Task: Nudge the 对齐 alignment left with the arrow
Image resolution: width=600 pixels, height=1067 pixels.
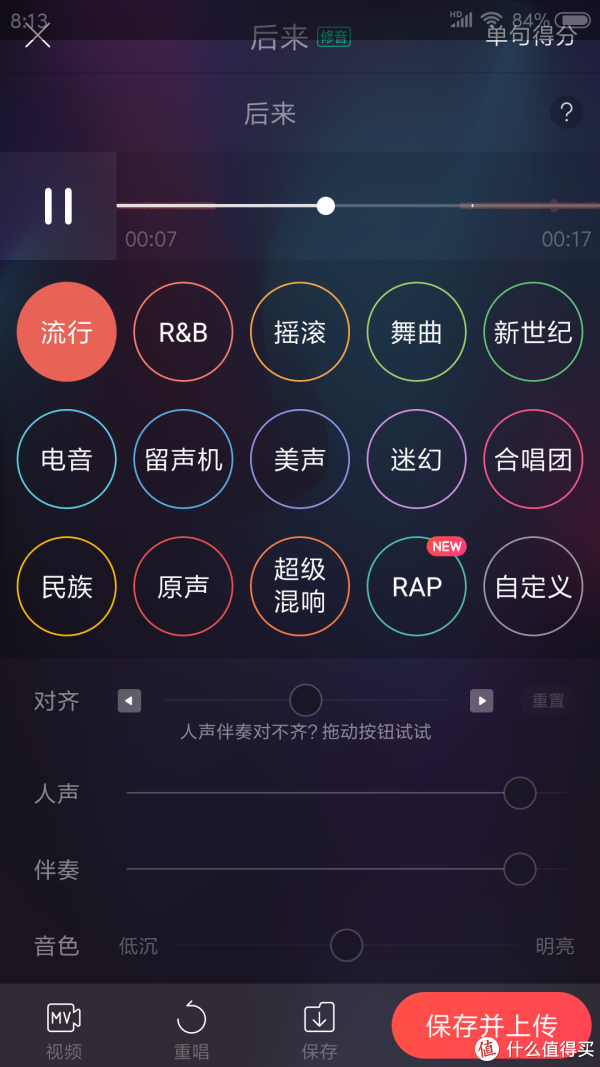Action: pyautogui.click(x=129, y=701)
